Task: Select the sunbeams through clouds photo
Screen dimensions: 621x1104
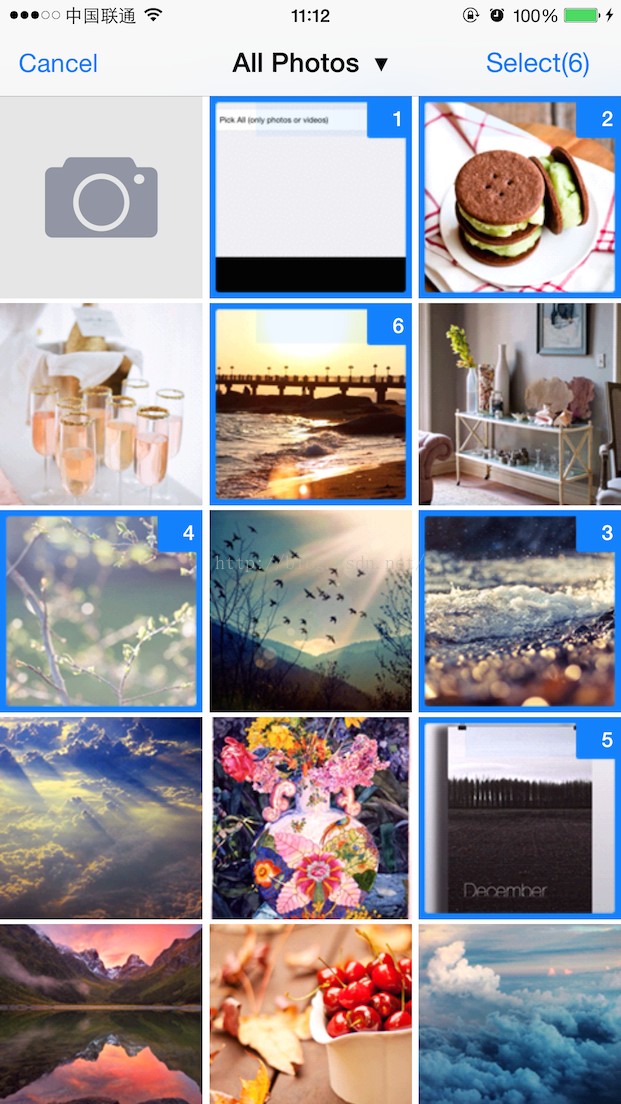Action: click(x=101, y=818)
